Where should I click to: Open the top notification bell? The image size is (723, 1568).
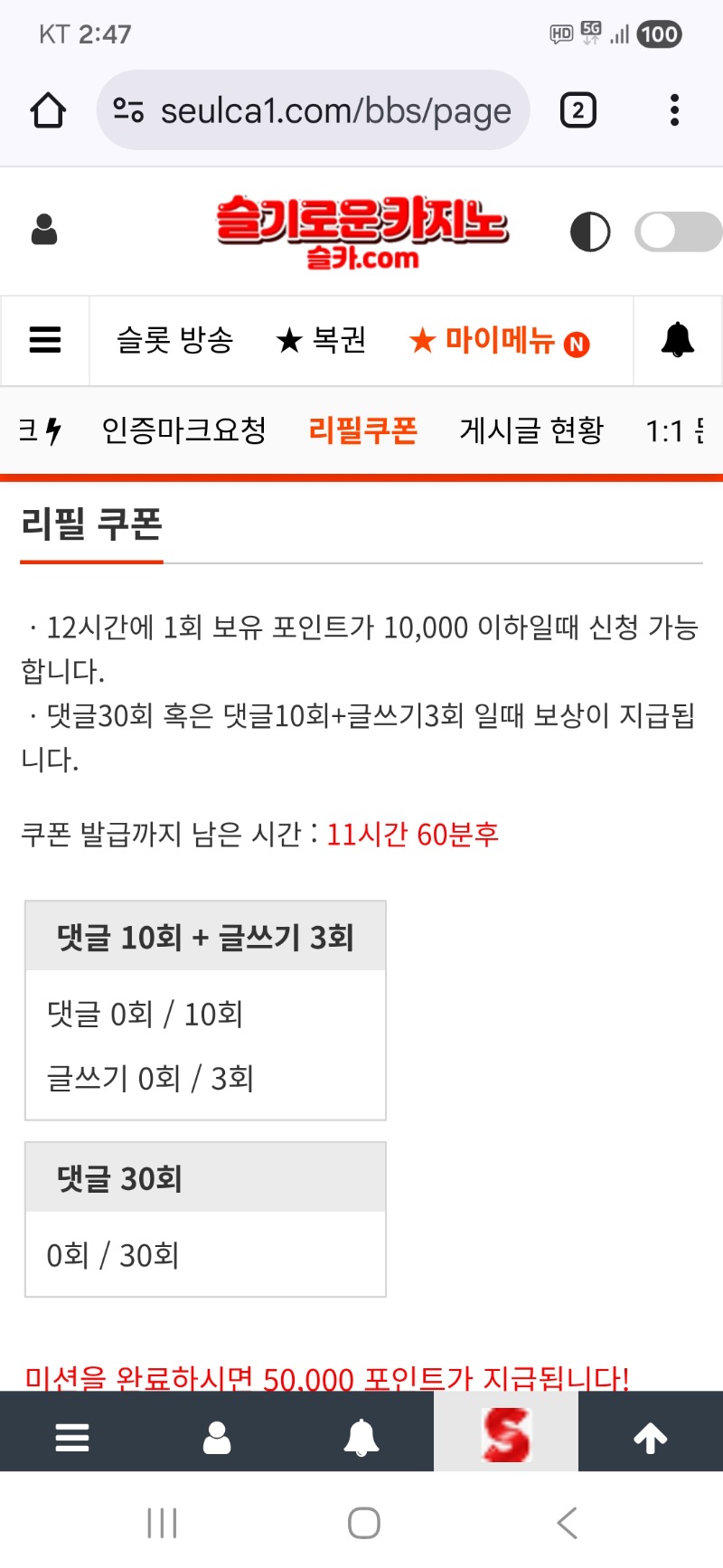[x=678, y=341]
